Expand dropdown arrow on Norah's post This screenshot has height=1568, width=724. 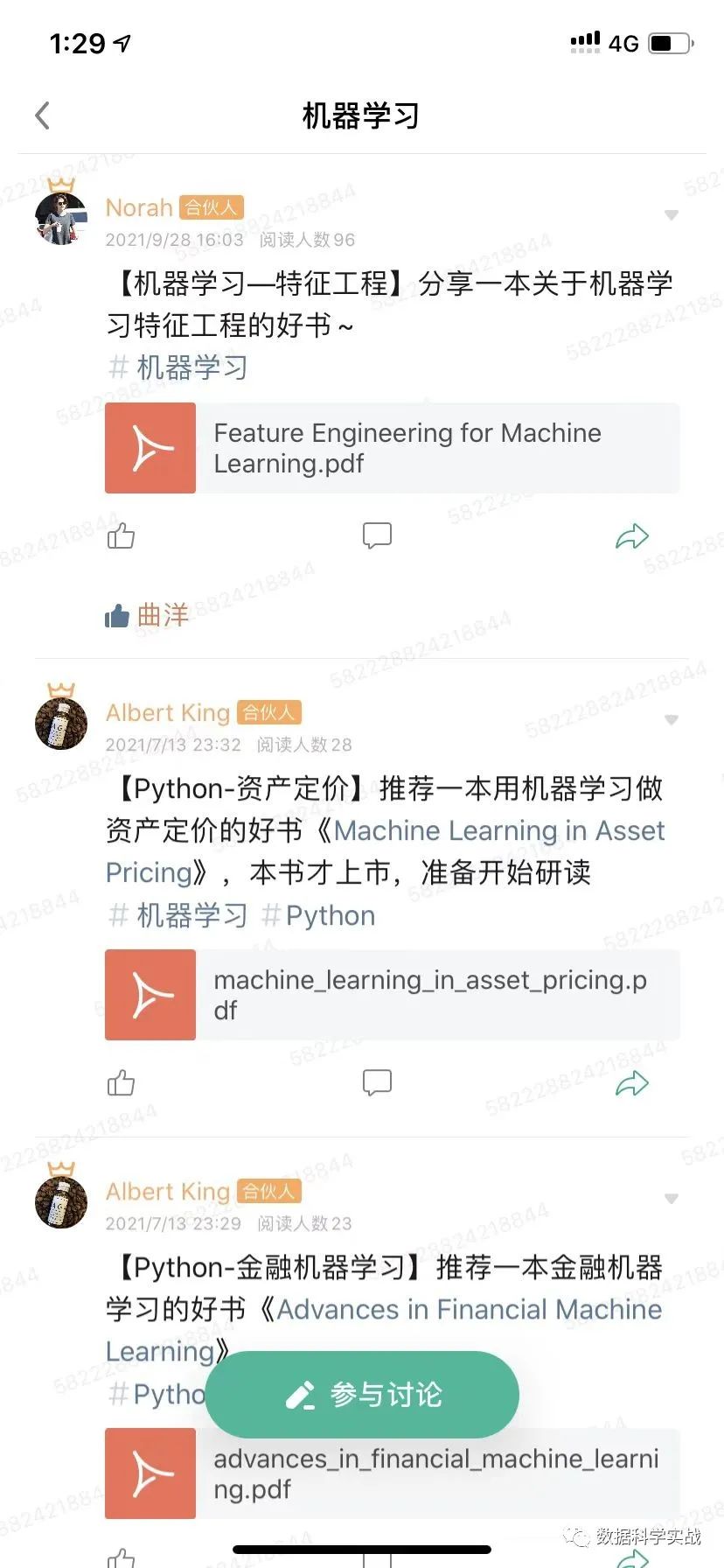click(x=671, y=215)
